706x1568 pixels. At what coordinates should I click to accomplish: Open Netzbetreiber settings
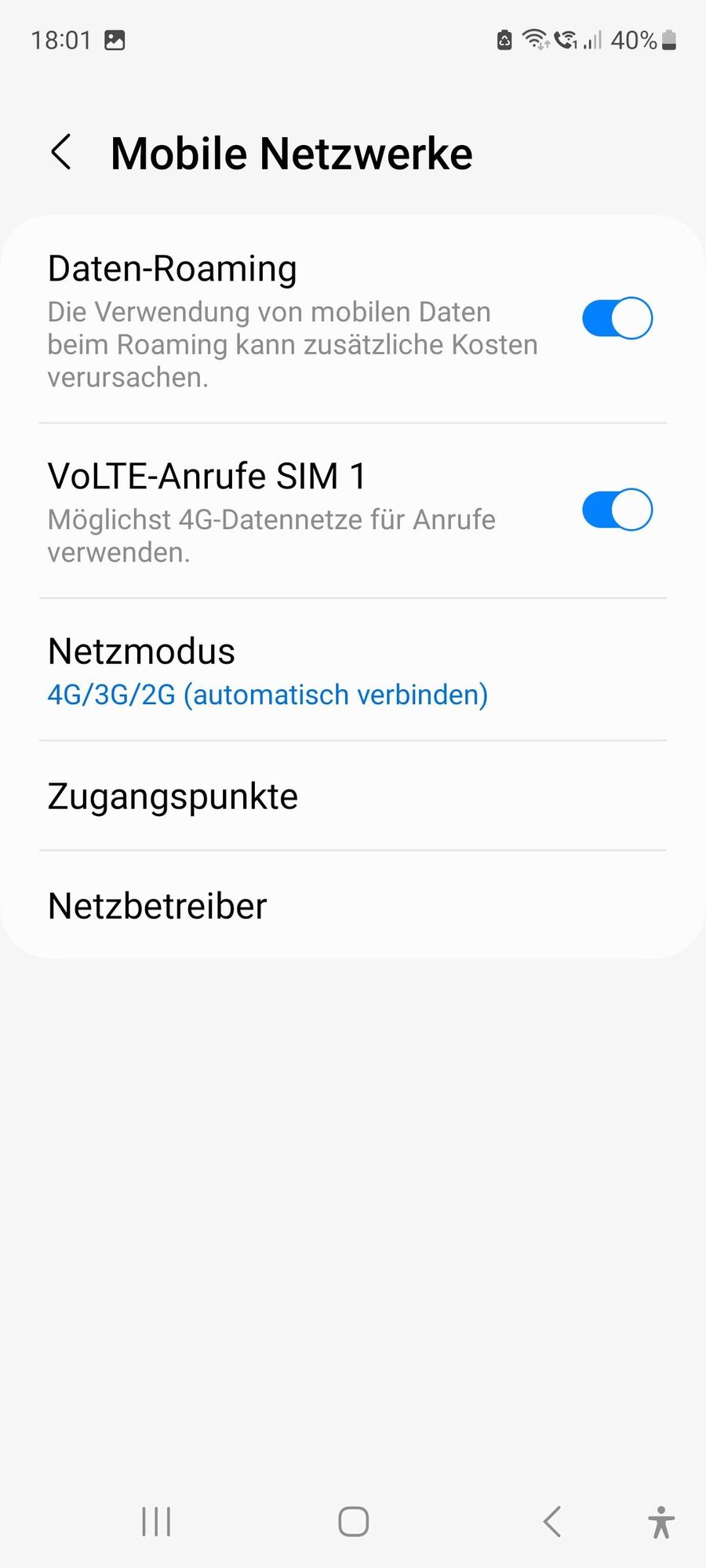[353, 906]
